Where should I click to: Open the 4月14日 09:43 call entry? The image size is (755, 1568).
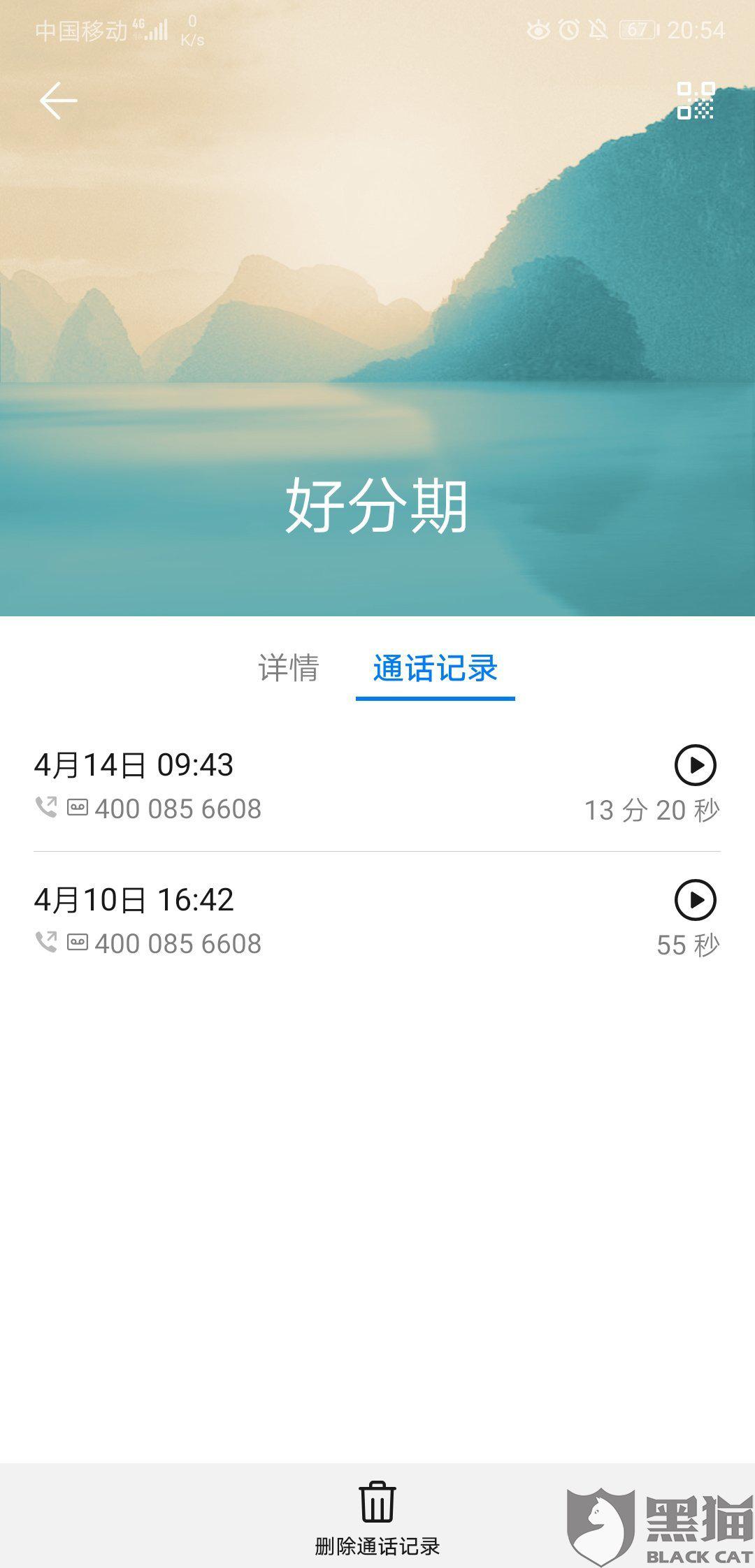tap(377, 785)
